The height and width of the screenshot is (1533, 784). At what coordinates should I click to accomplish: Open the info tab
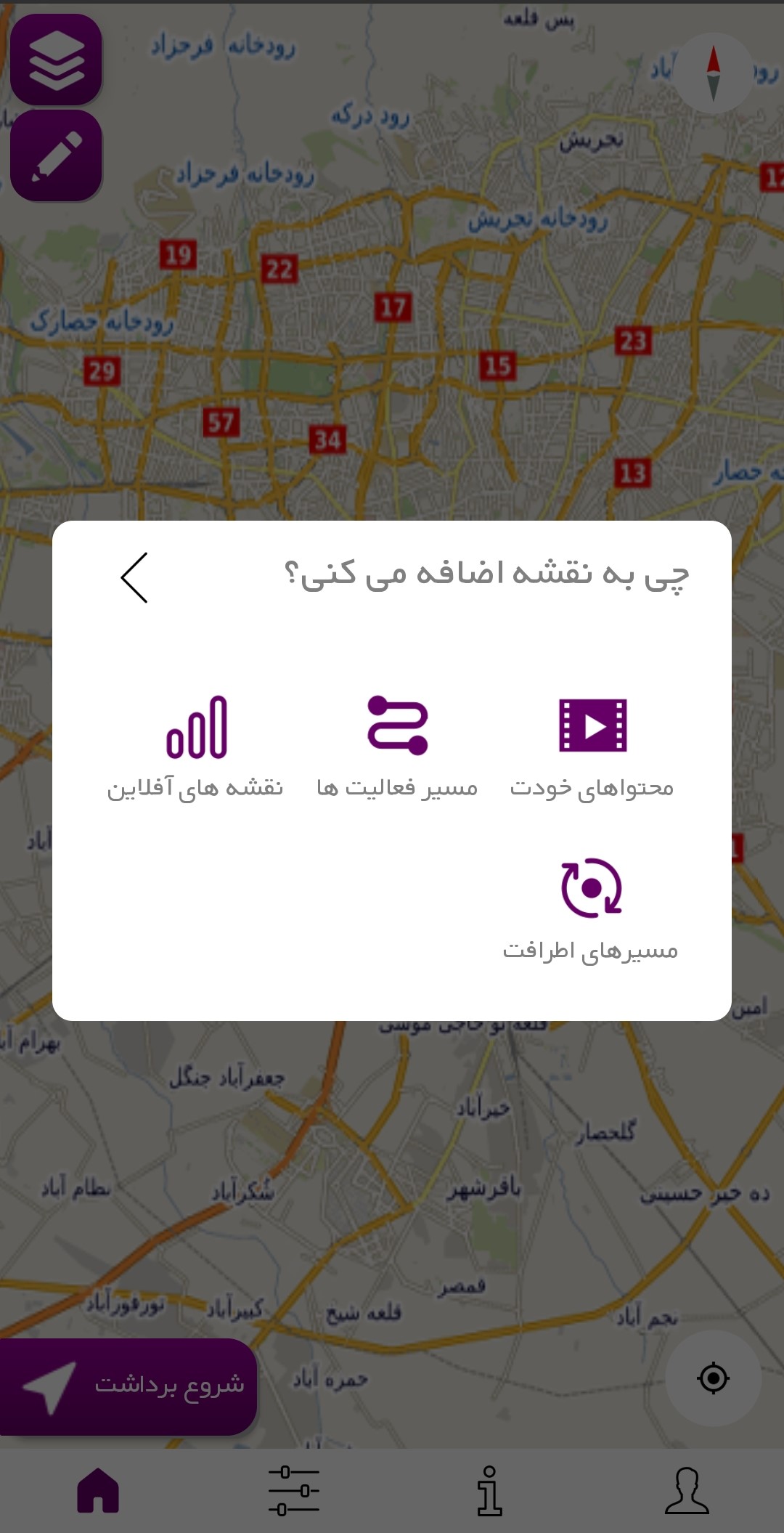490,1490
